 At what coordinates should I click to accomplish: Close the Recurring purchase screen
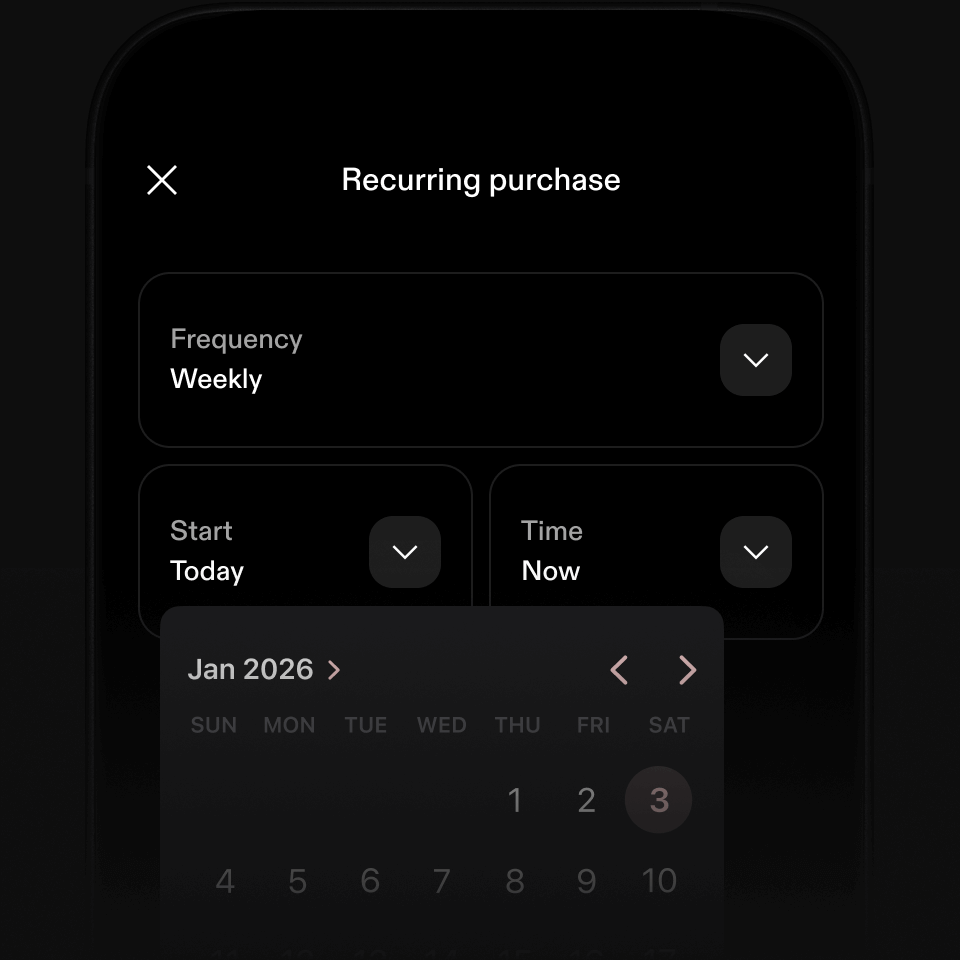[162, 180]
